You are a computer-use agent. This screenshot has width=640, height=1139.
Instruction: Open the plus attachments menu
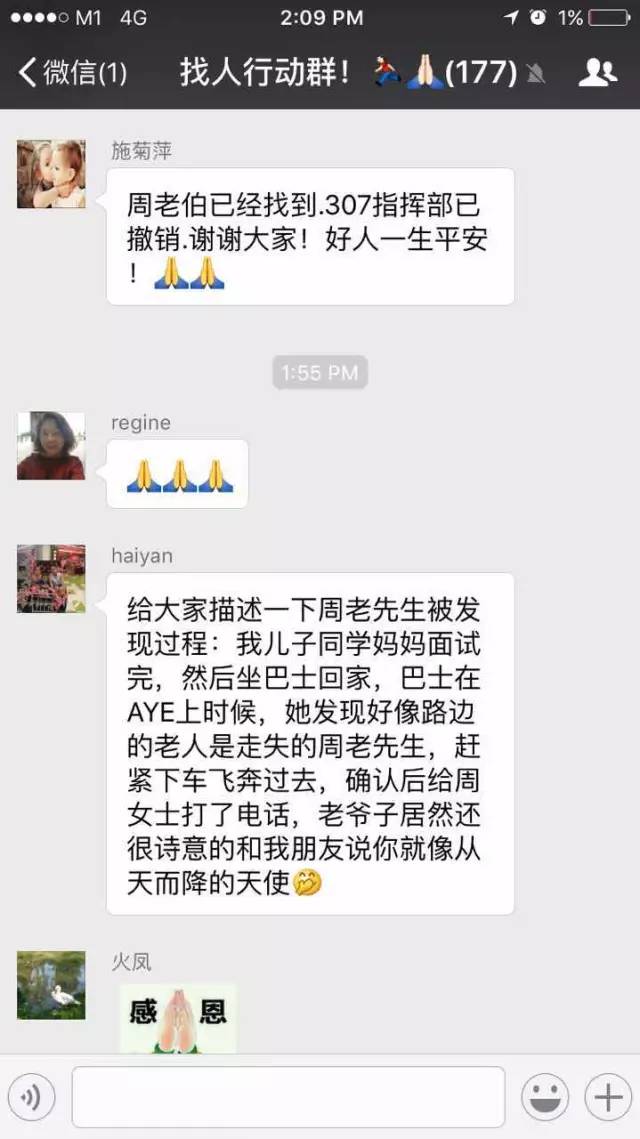point(607,1098)
